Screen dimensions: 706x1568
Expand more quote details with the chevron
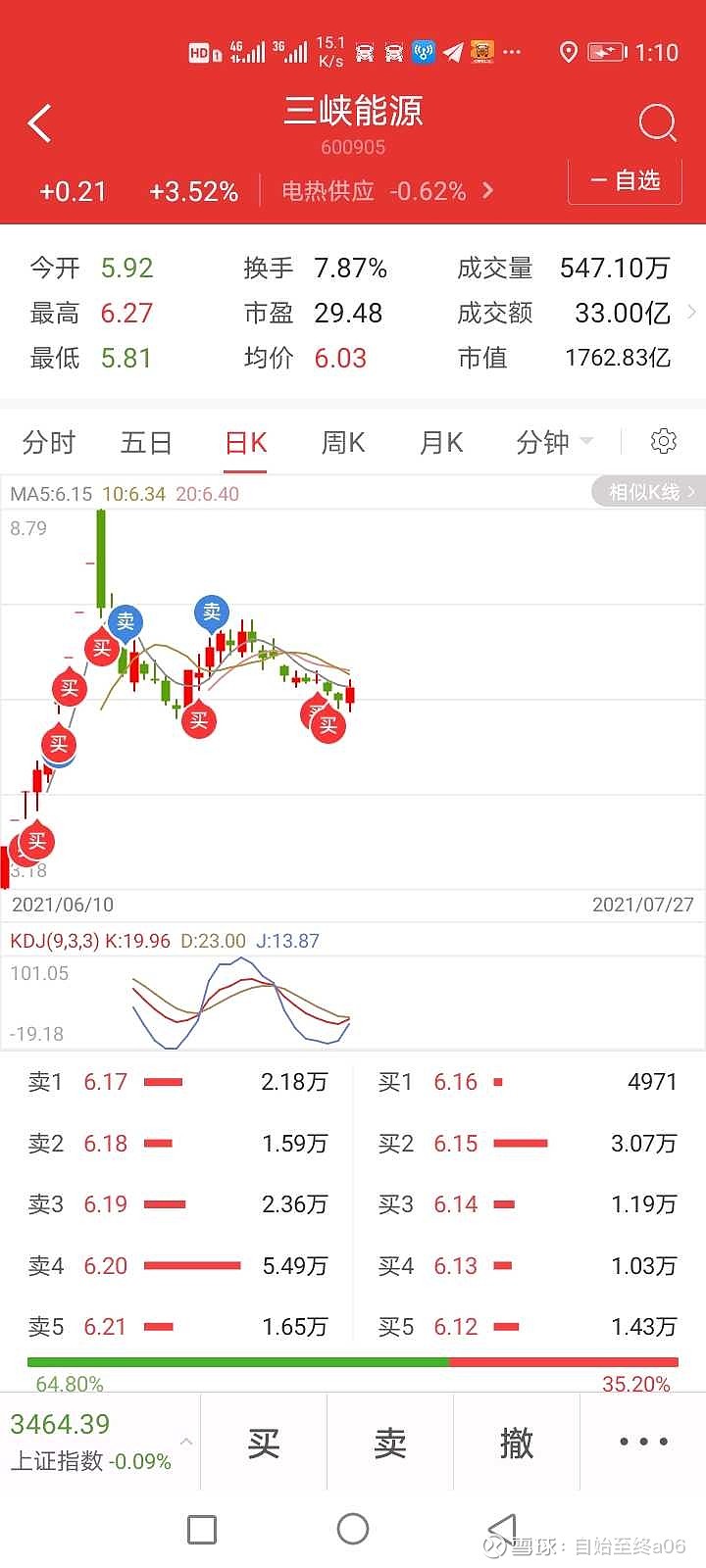[692, 313]
